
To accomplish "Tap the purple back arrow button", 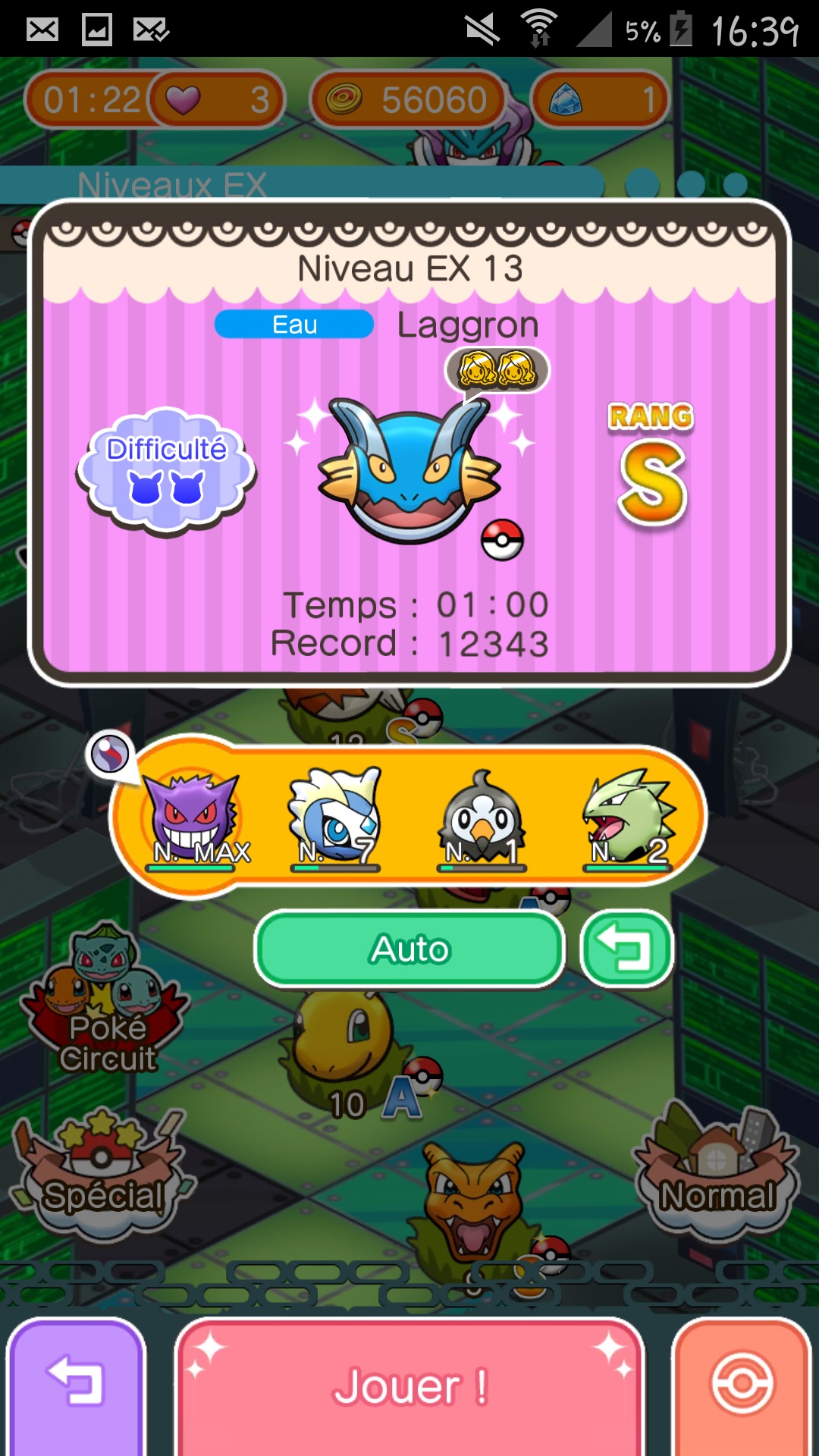I will 76,1386.
